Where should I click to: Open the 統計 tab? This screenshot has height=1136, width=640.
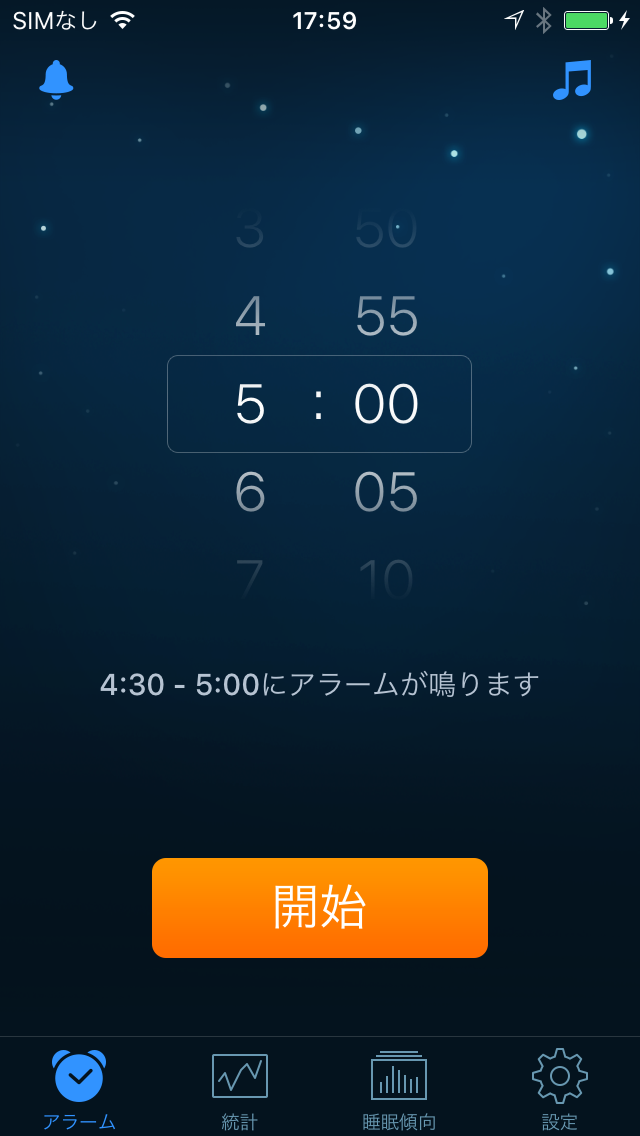click(x=239, y=1088)
